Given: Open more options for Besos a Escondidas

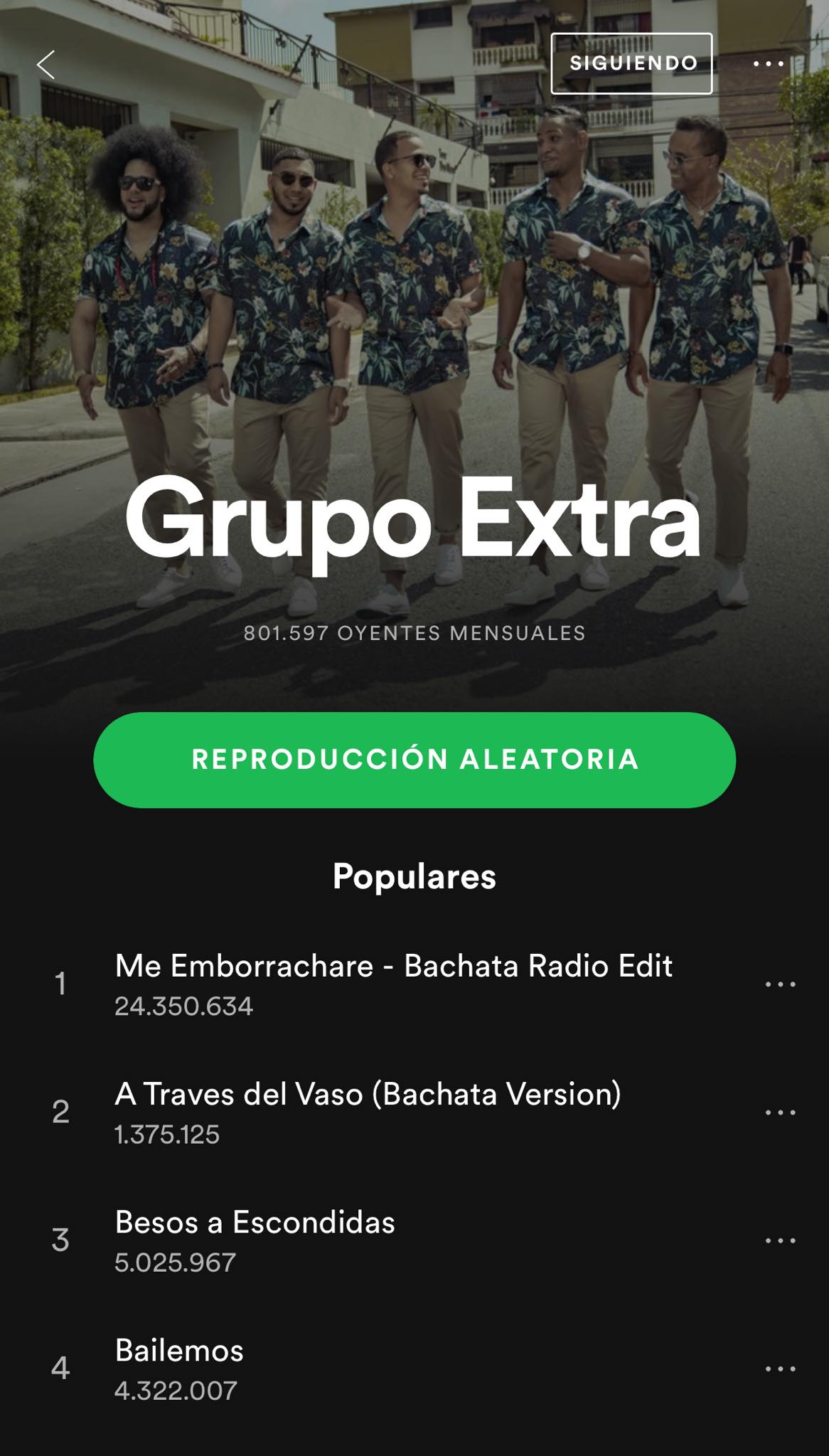Looking at the screenshot, I should (x=780, y=1240).
